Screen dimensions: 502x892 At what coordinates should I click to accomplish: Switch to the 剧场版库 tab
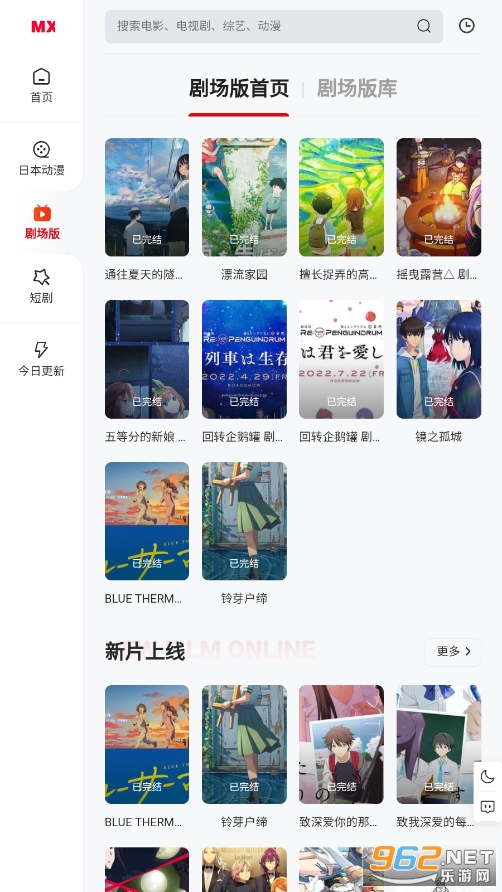357,89
